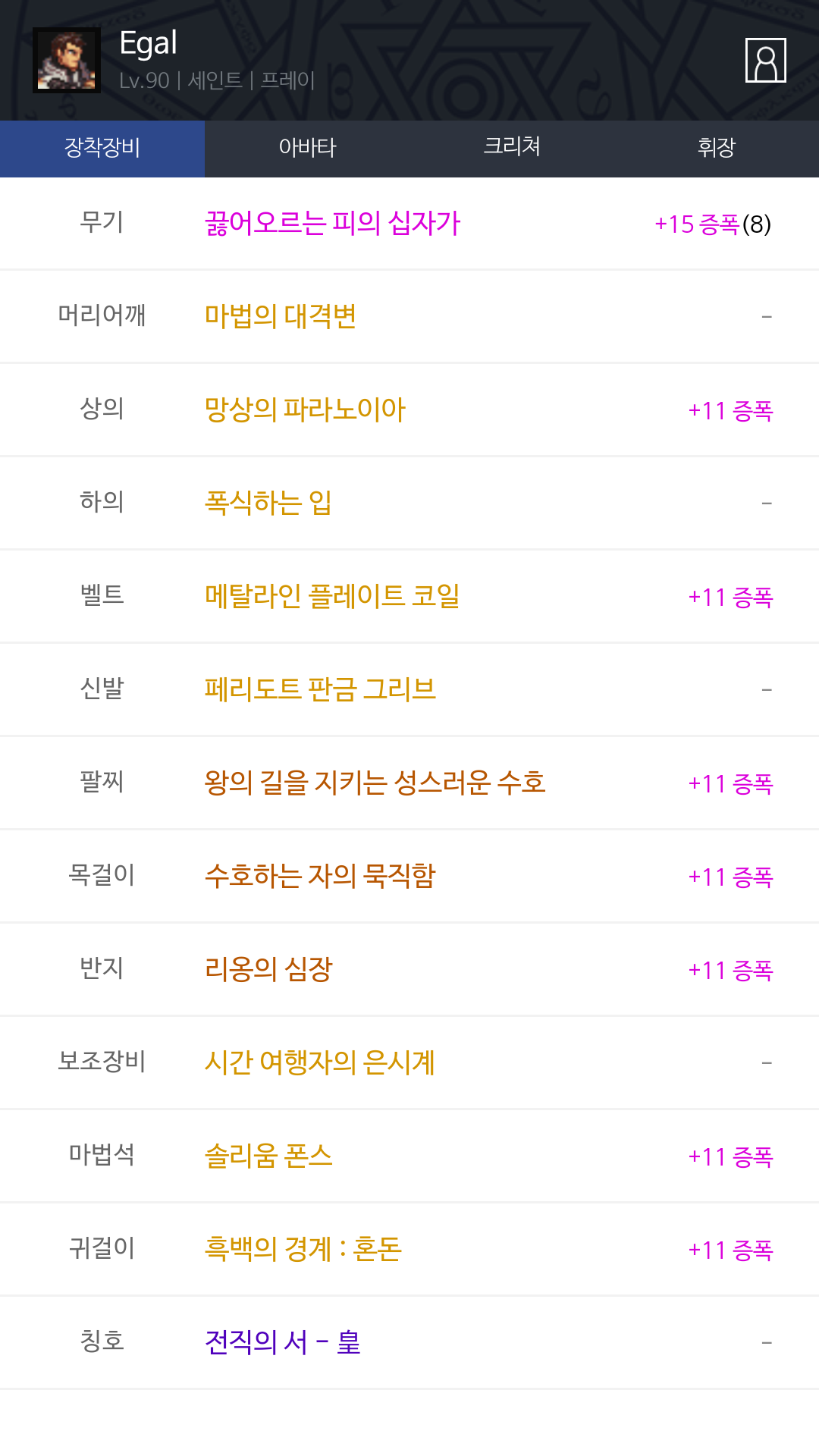Switch to the 아바타 tab
Viewport: 819px width, 1456px height.
[307, 148]
